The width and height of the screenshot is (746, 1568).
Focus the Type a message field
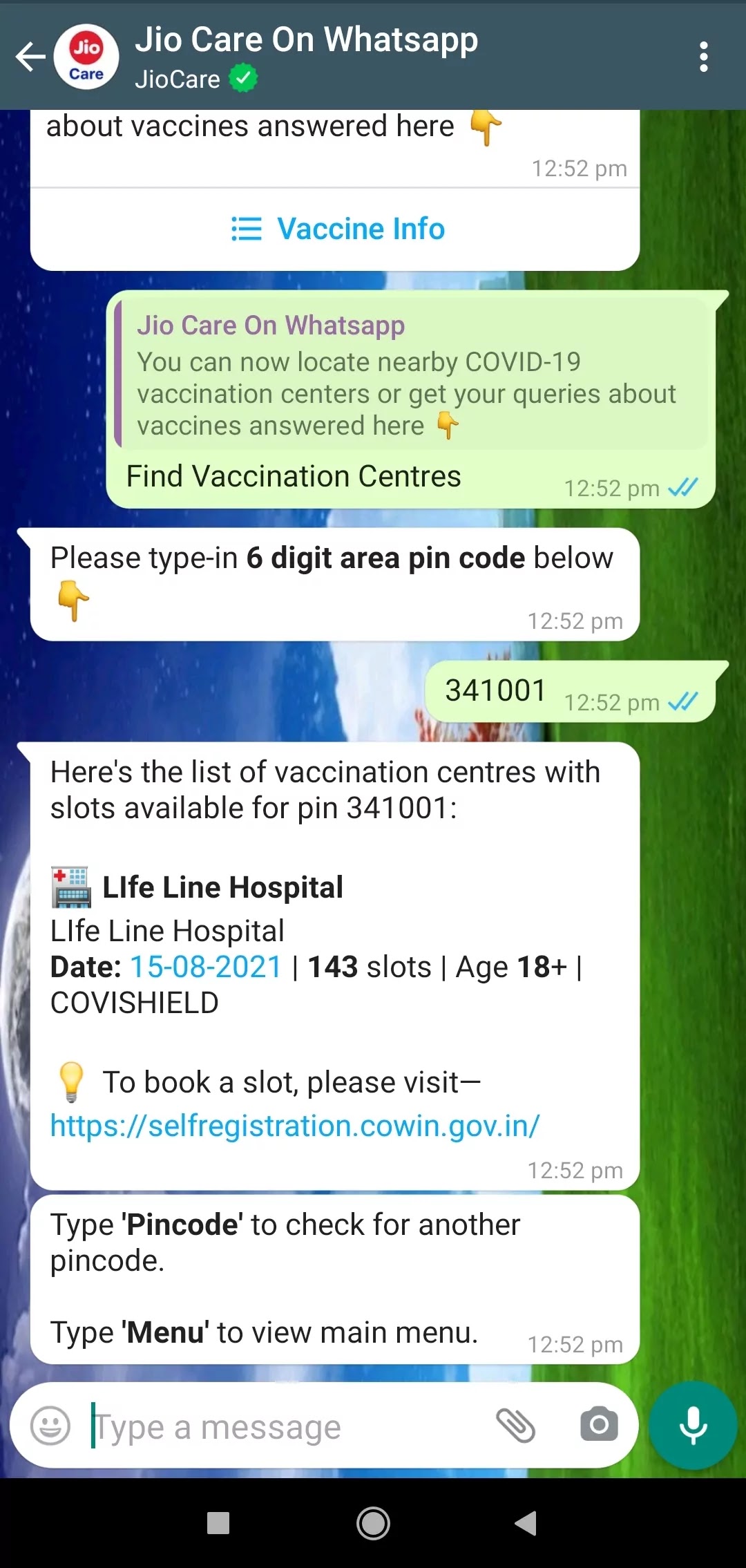click(x=283, y=1427)
